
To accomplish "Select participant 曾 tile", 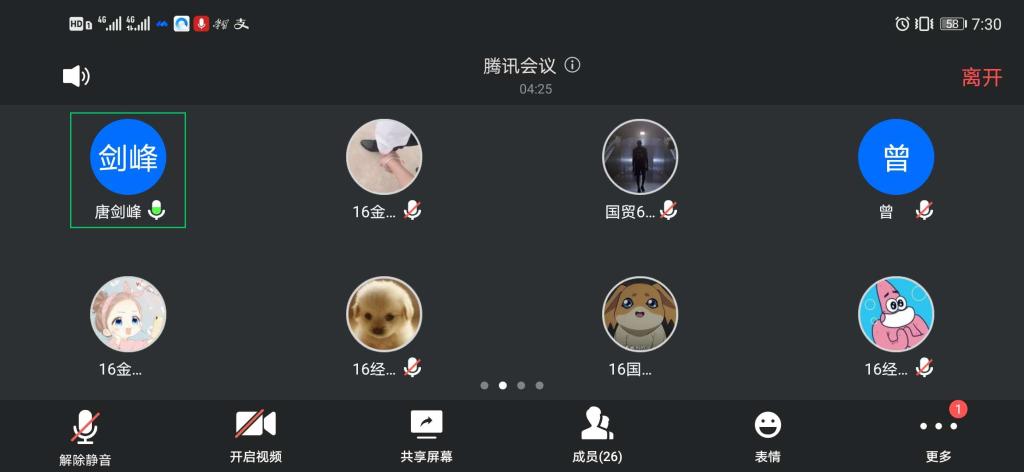I will click(896, 170).
